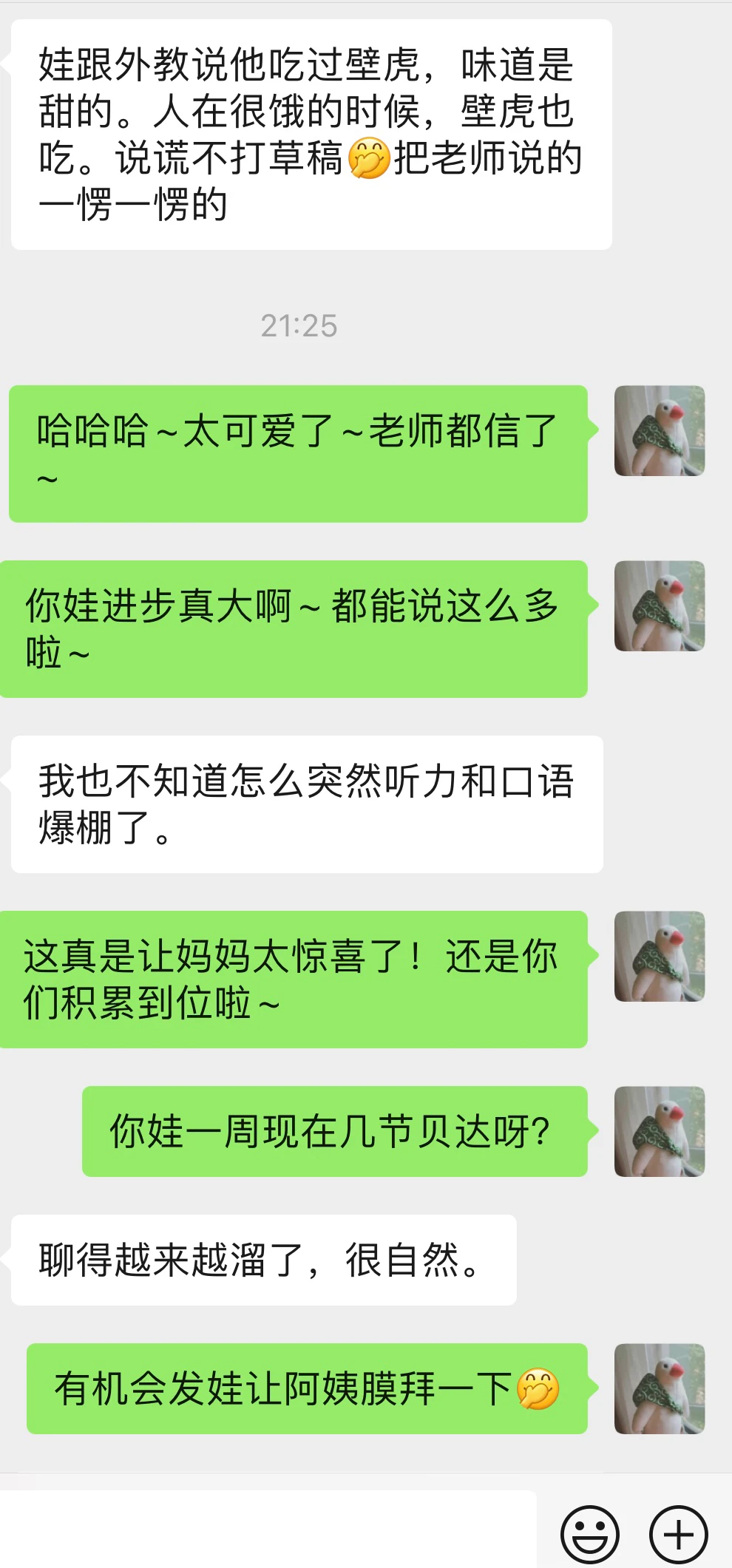The width and height of the screenshot is (732, 1568).
Task: Open the emoji sticker picker
Action: 589,1534
